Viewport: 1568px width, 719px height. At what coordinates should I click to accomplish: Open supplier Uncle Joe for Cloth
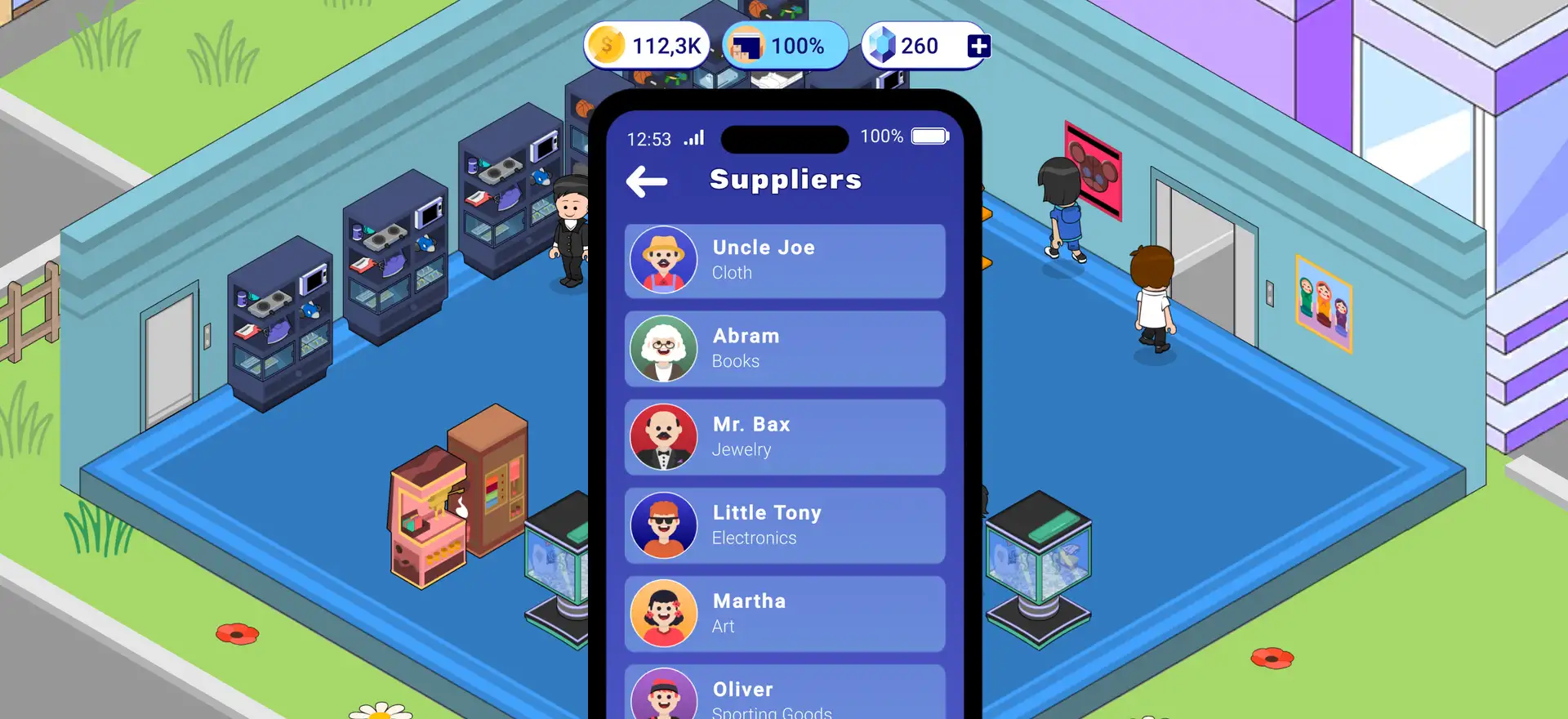click(x=784, y=261)
